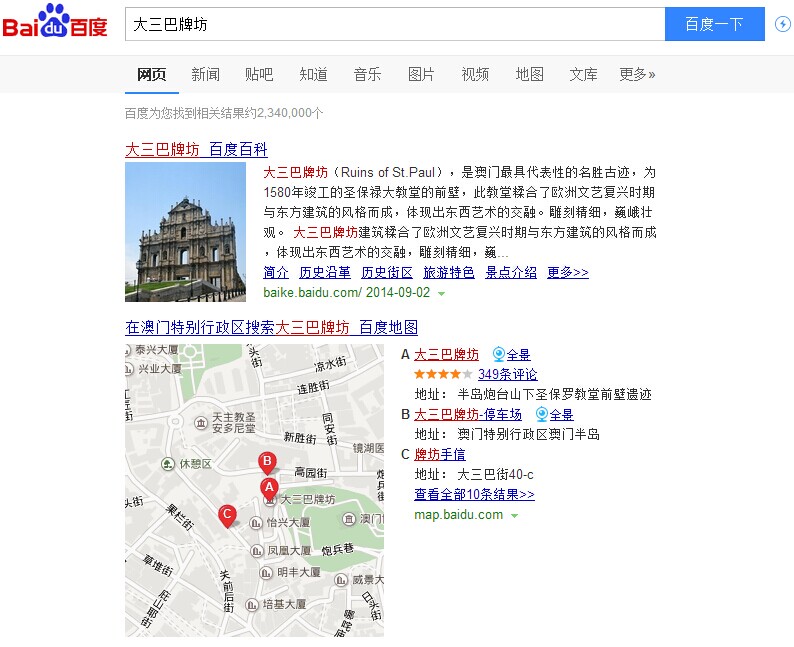The image size is (794, 647).
Task: Tap the search box containing 大三巴牌坊
Action: point(394,24)
